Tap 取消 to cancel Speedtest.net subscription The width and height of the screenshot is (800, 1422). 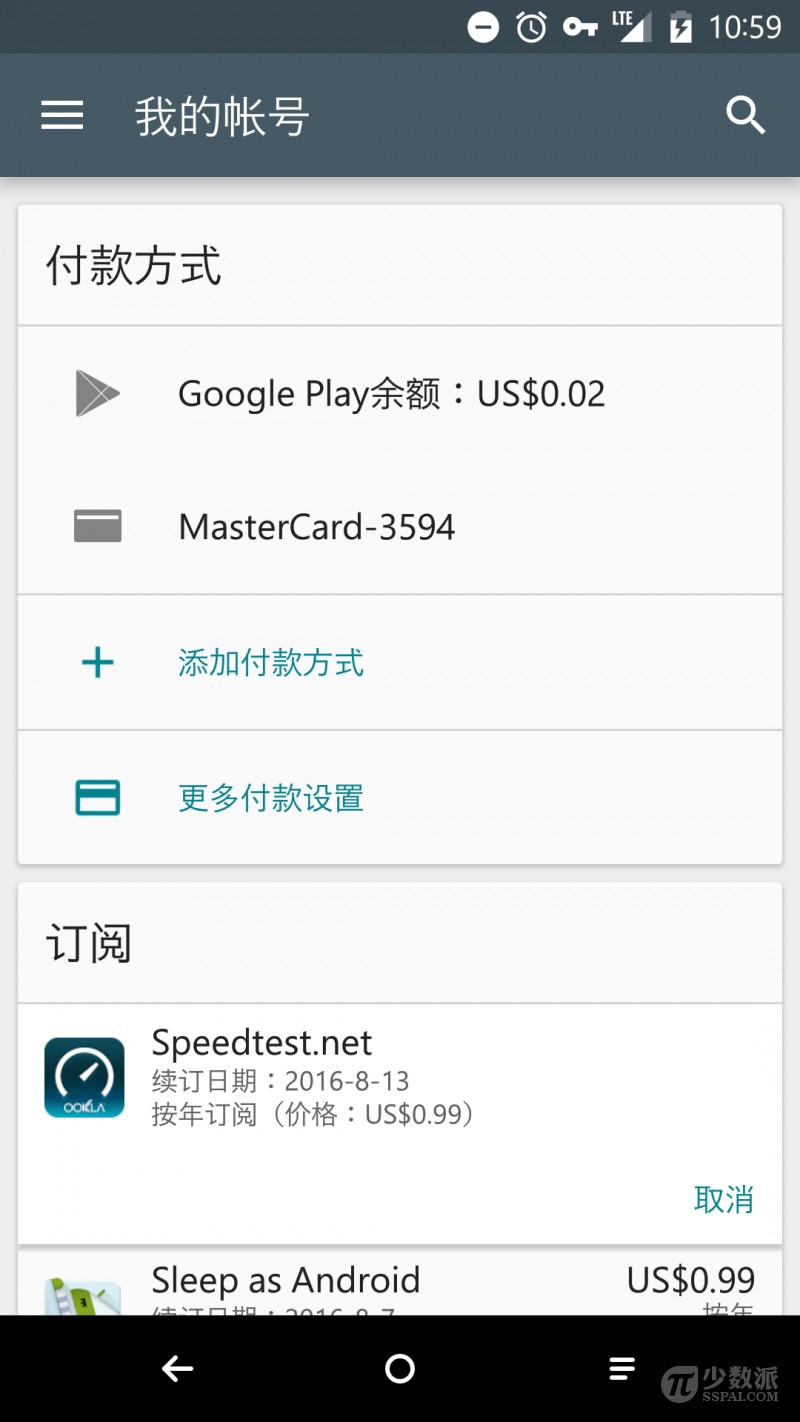pos(724,1199)
